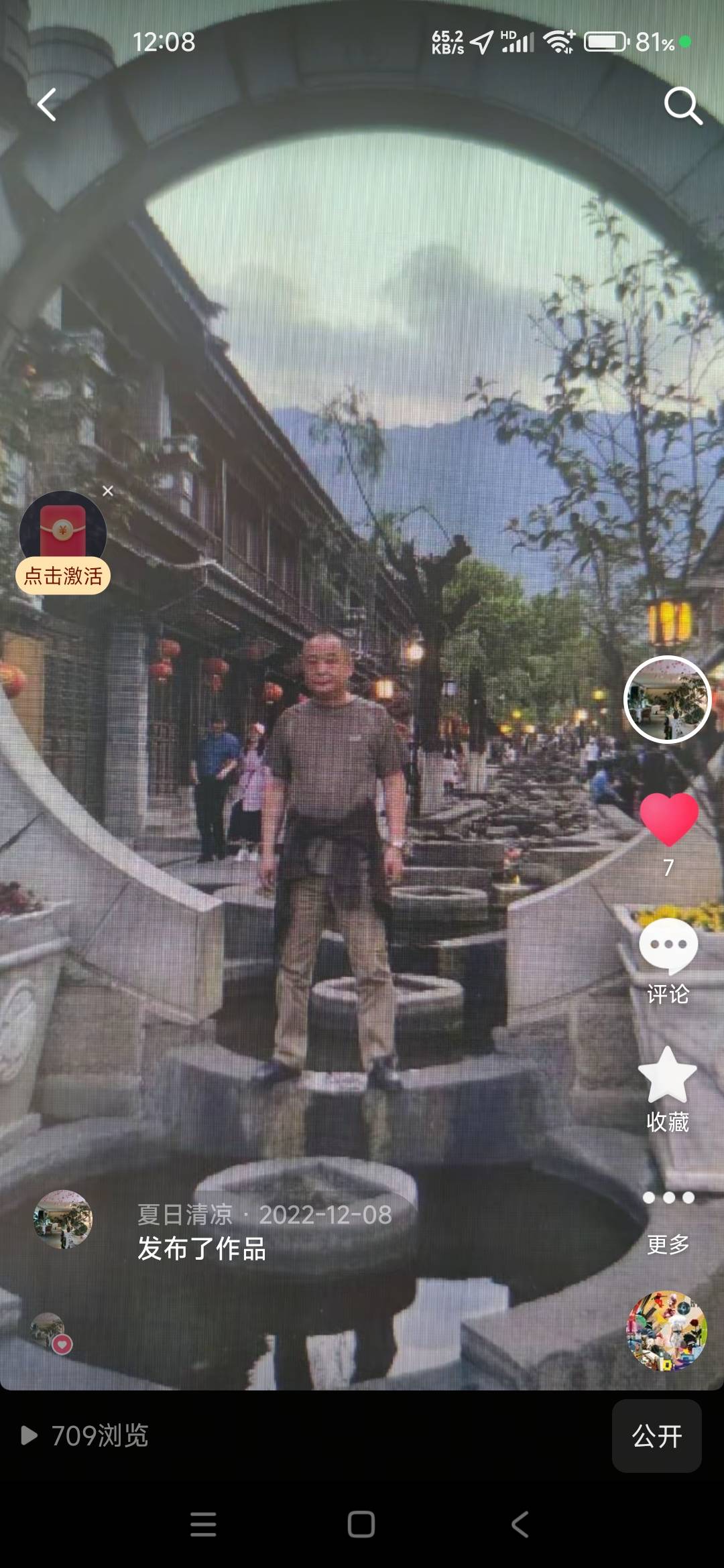Go to the system home screen
724x1568 pixels.
coord(361,1524)
